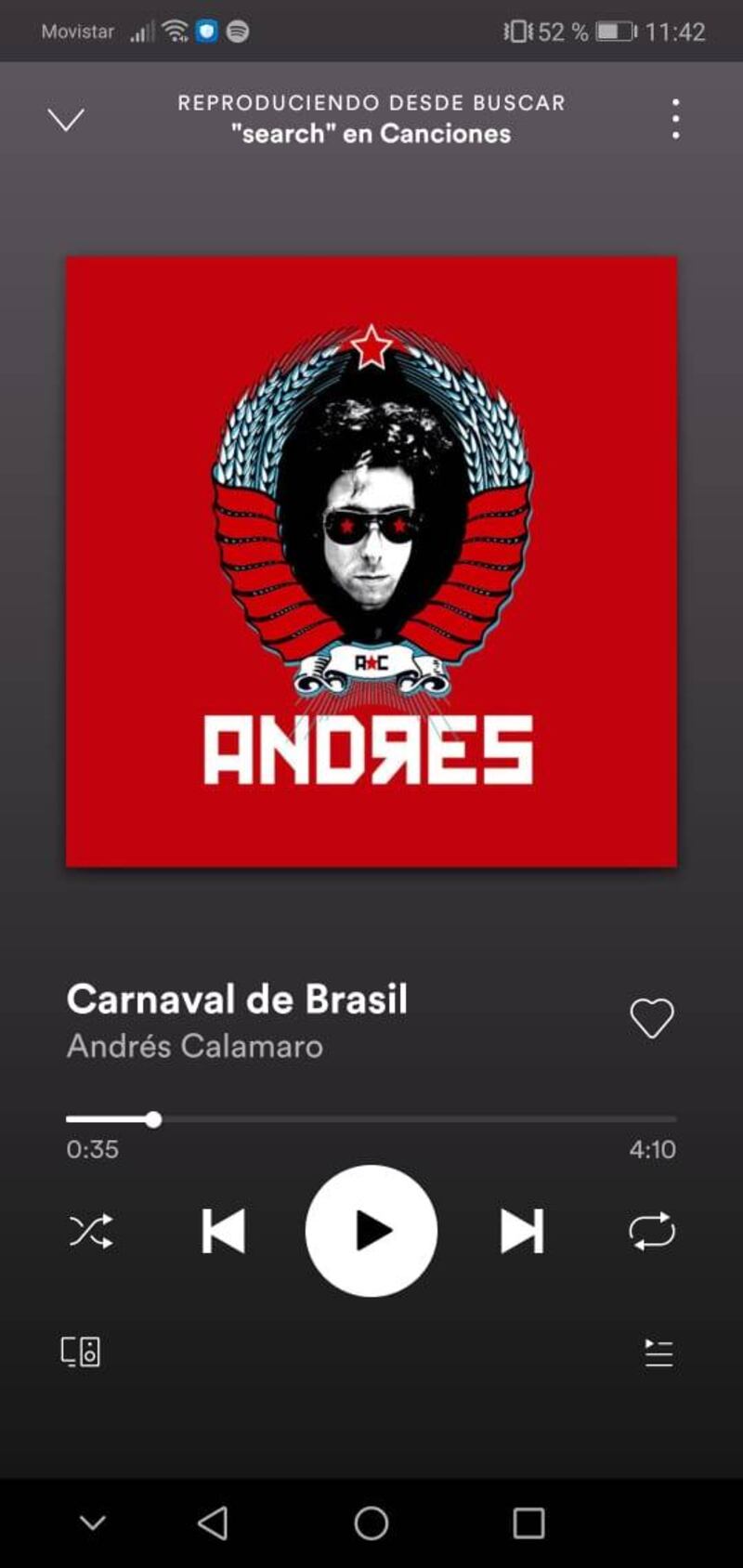
Task: Go to the system home screen
Action: click(x=371, y=1523)
